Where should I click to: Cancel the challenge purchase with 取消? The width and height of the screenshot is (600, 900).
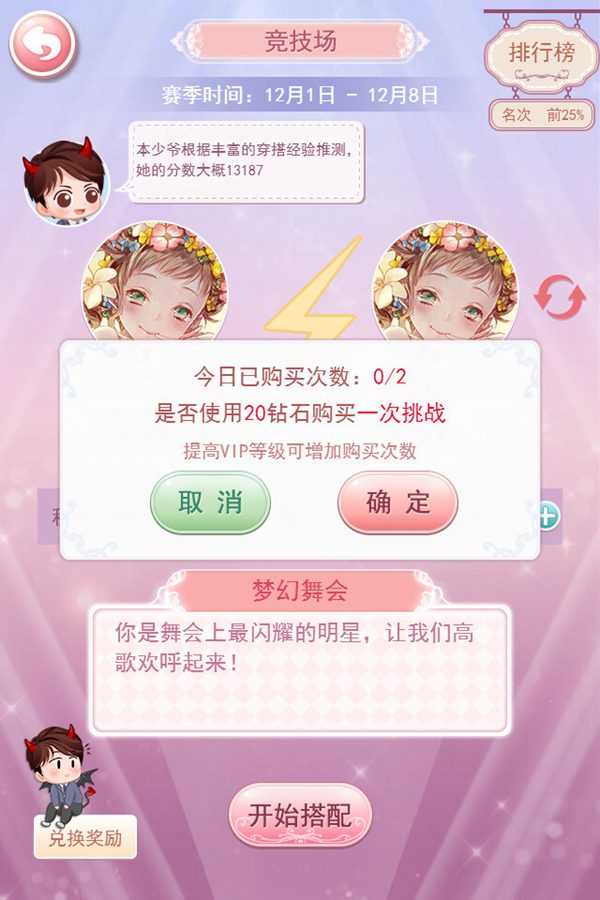click(210, 503)
